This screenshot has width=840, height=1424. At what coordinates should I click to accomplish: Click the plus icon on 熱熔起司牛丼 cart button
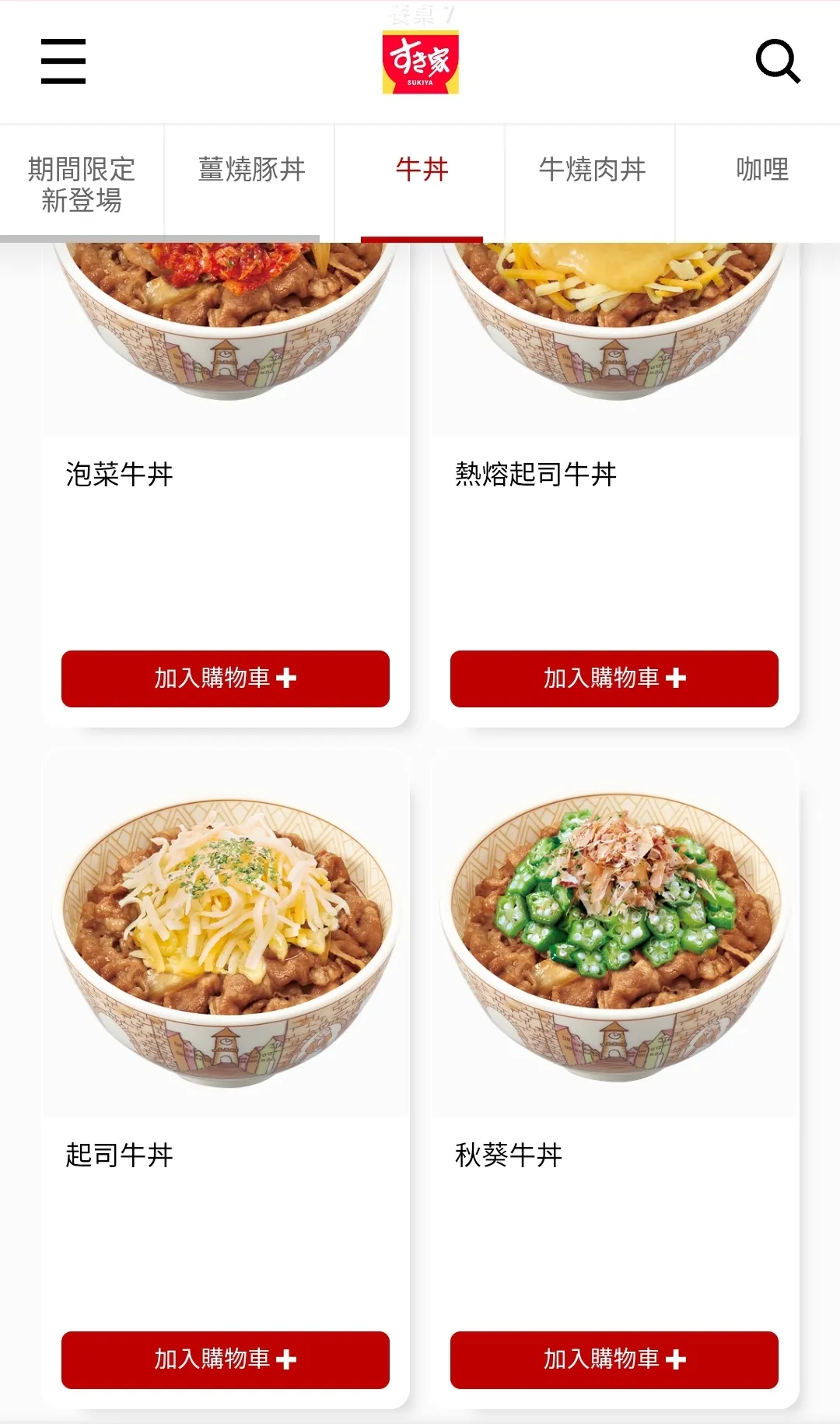point(677,679)
